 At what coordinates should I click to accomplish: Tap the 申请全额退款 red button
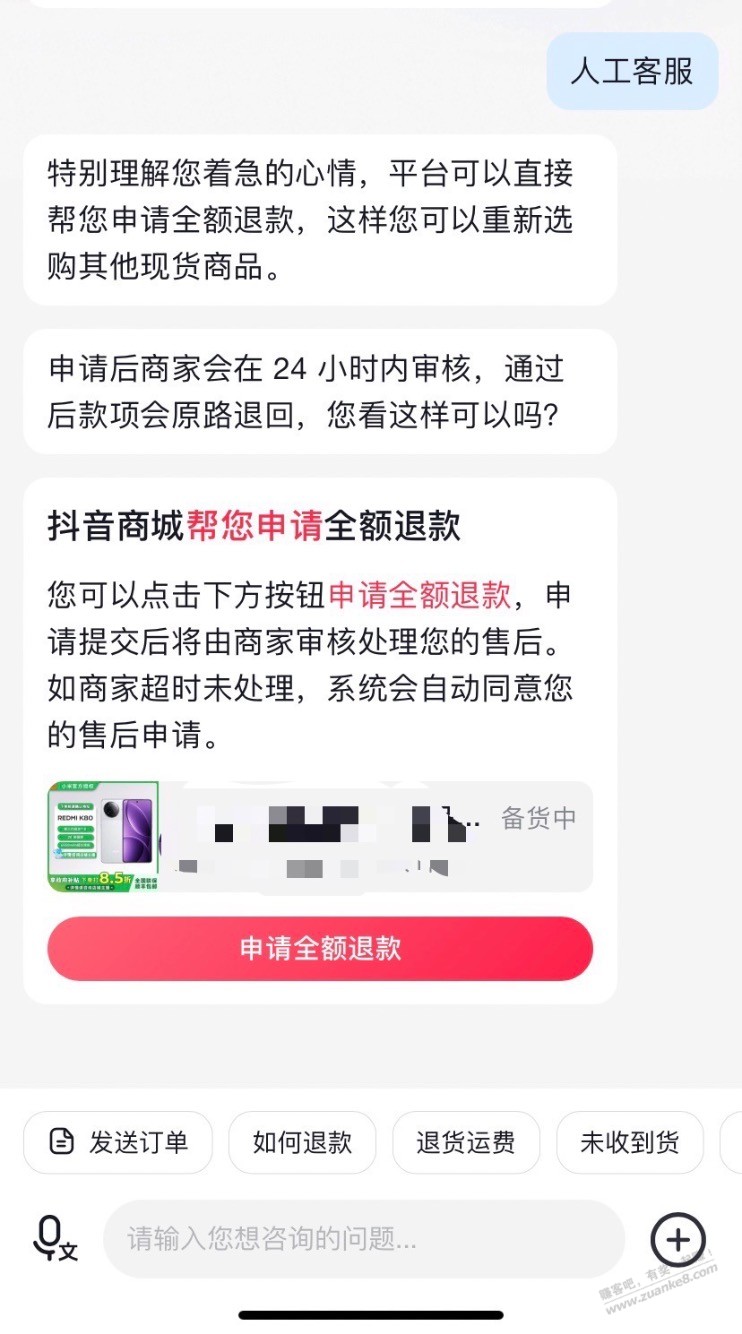point(320,948)
